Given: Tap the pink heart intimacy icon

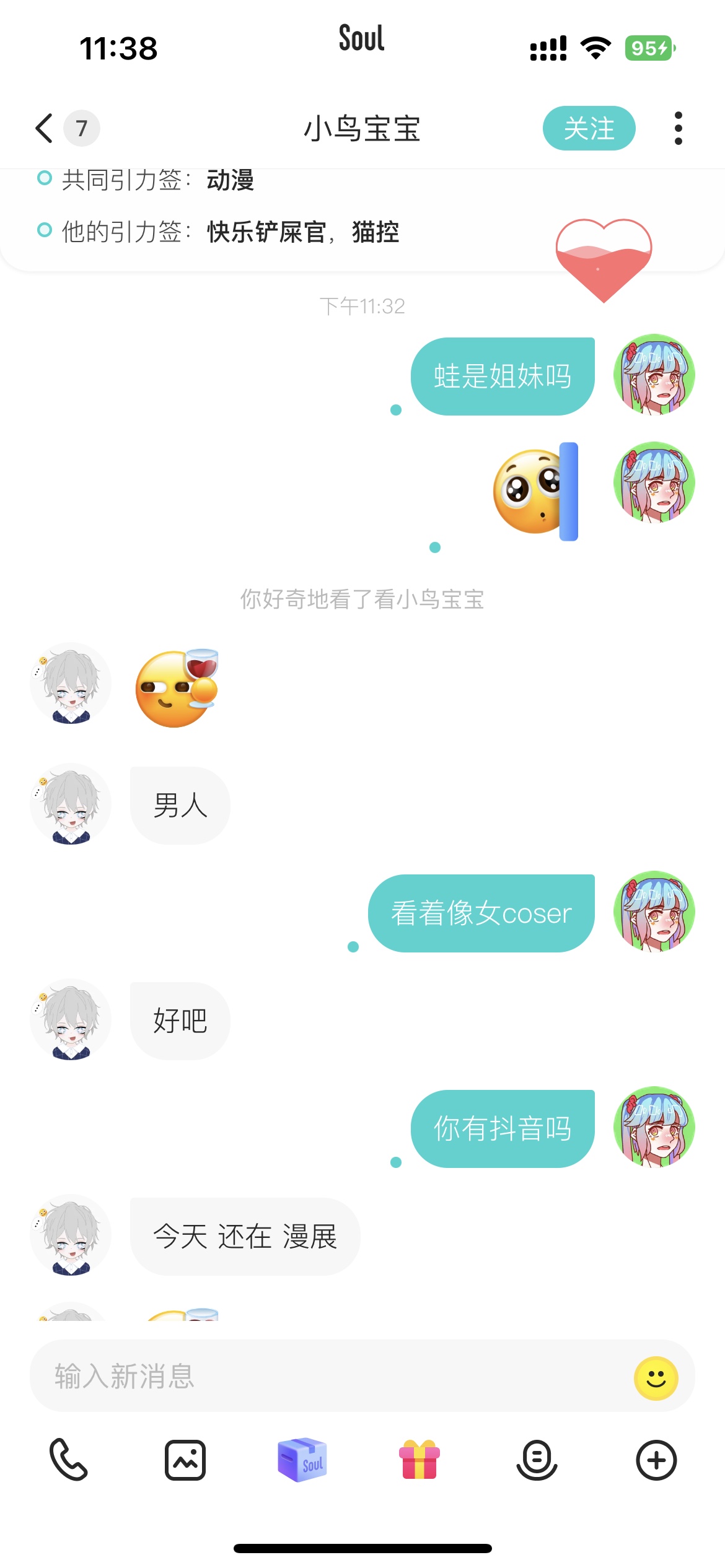Looking at the screenshot, I should click(x=604, y=260).
